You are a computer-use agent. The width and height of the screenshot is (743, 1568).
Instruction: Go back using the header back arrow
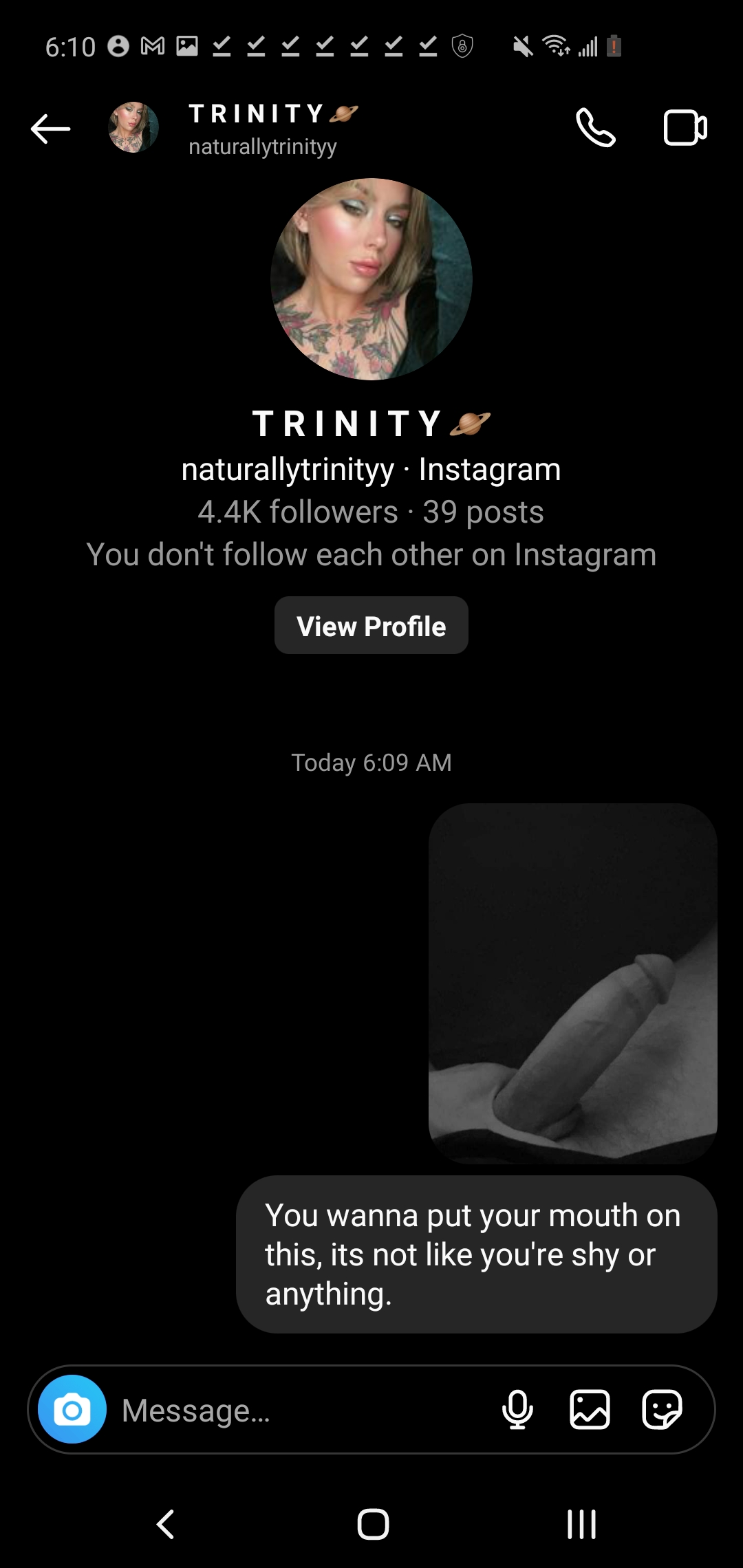point(50,129)
